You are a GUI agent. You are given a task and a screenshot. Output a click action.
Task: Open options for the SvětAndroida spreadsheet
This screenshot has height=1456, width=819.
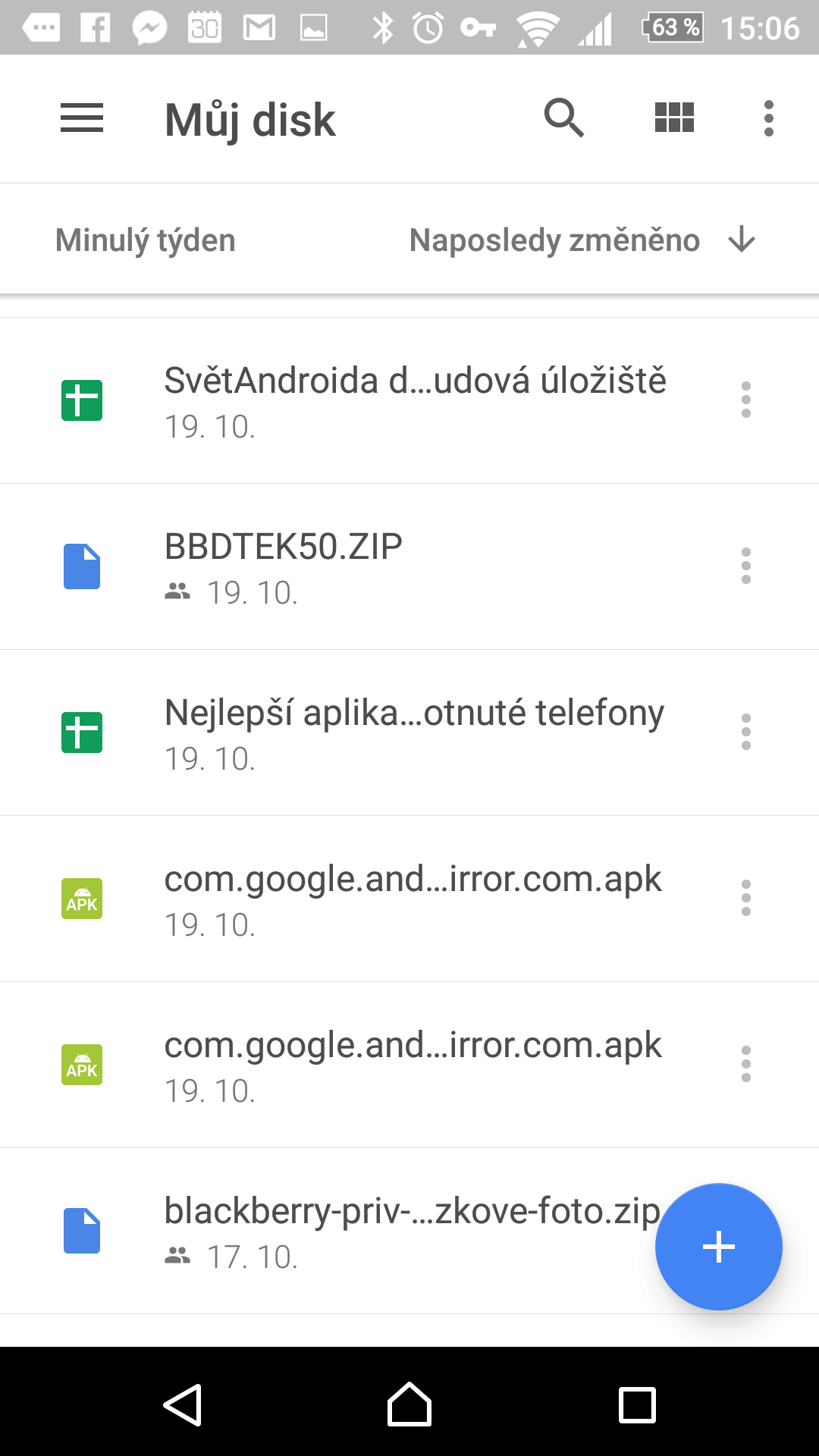coord(746,400)
